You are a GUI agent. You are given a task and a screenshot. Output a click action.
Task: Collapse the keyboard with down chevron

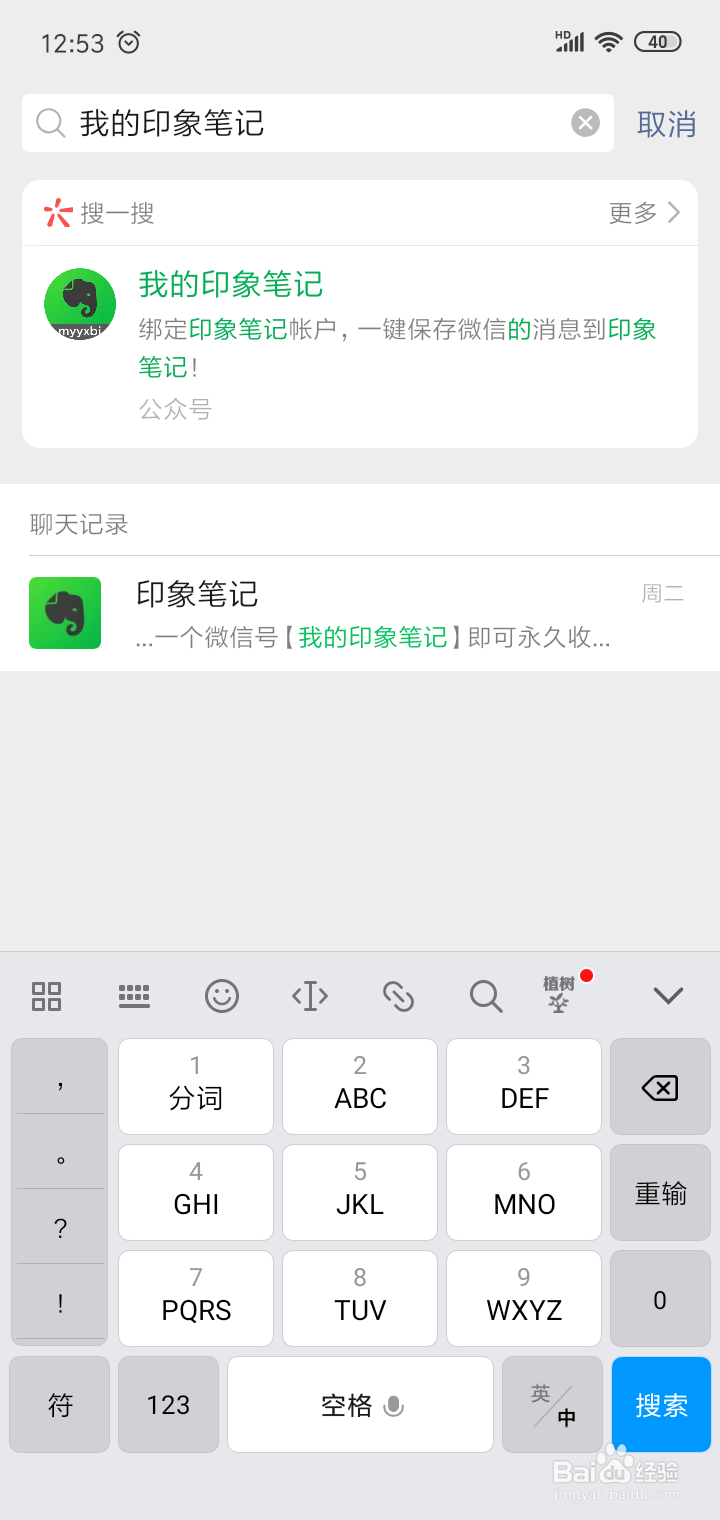click(668, 995)
